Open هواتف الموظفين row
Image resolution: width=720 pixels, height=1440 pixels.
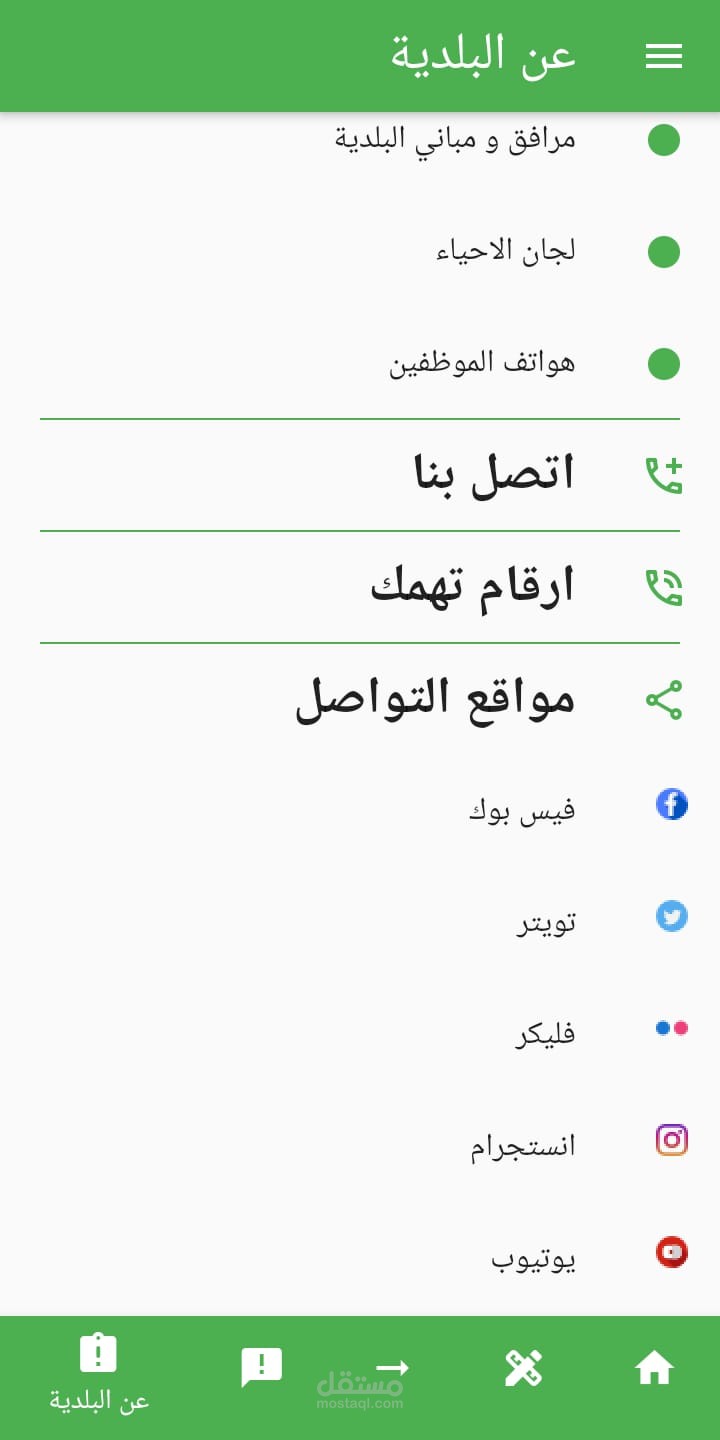pos(360,364)
